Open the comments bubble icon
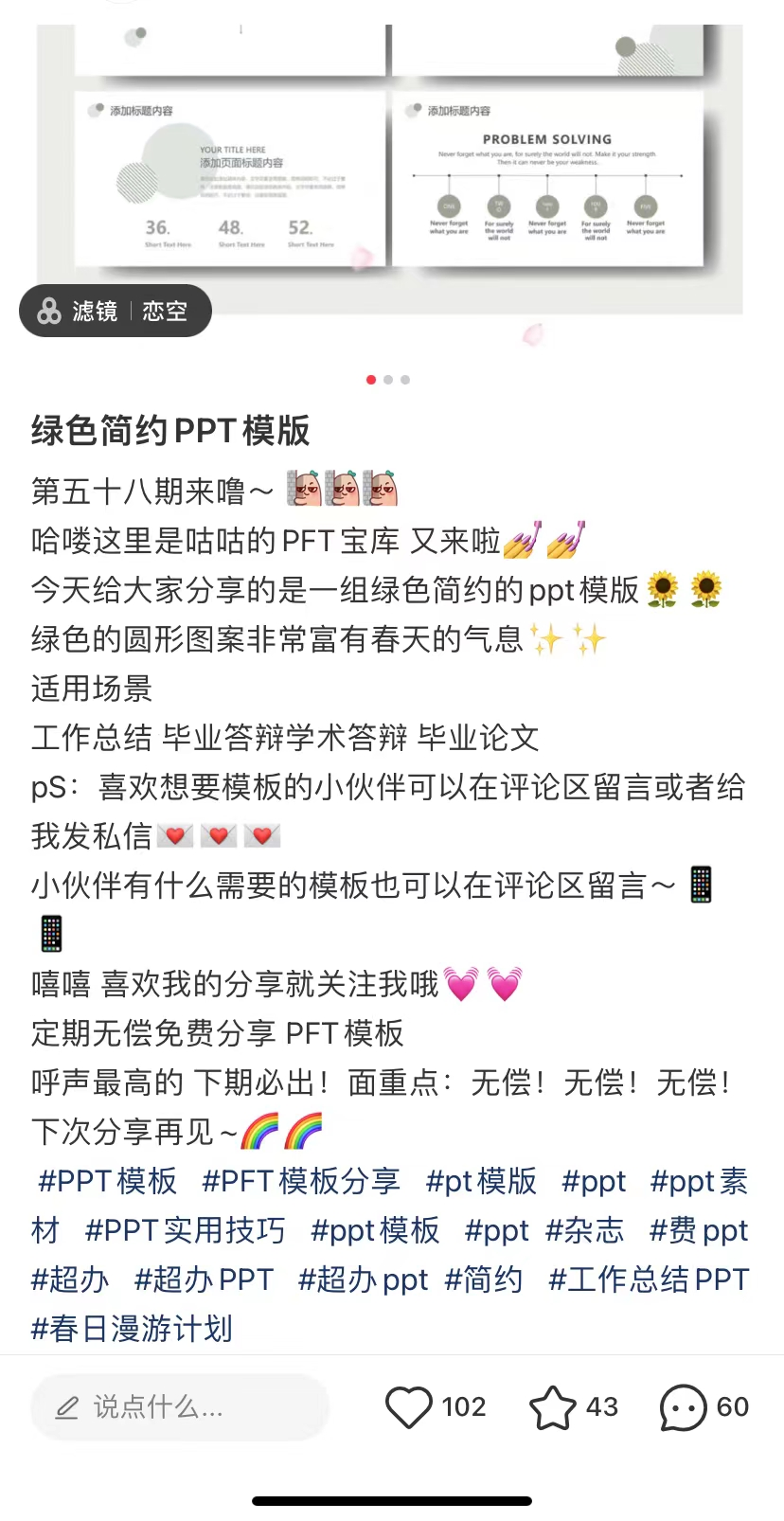 point(683,1407)
